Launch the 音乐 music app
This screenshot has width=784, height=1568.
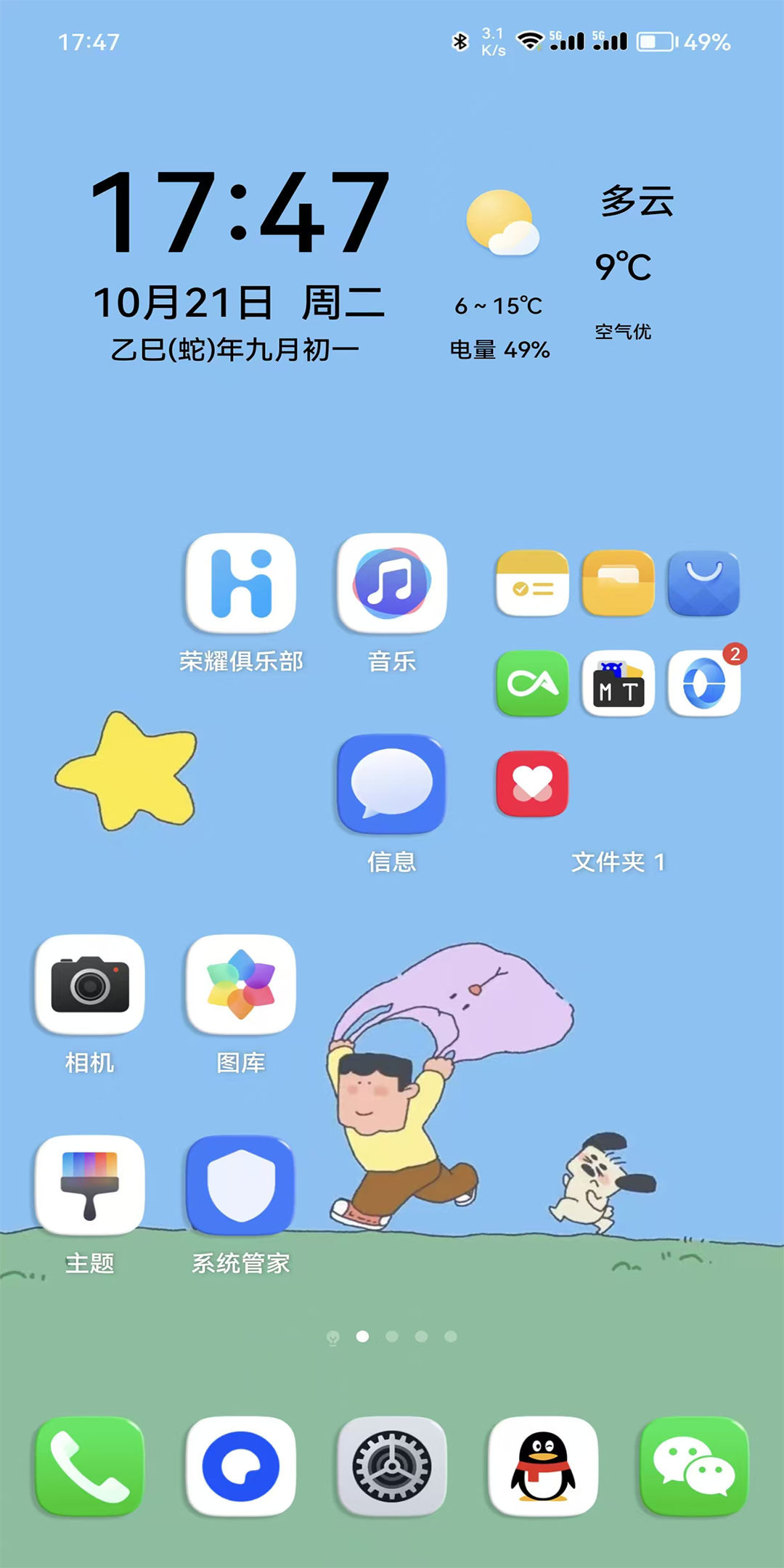coord(391,584)
